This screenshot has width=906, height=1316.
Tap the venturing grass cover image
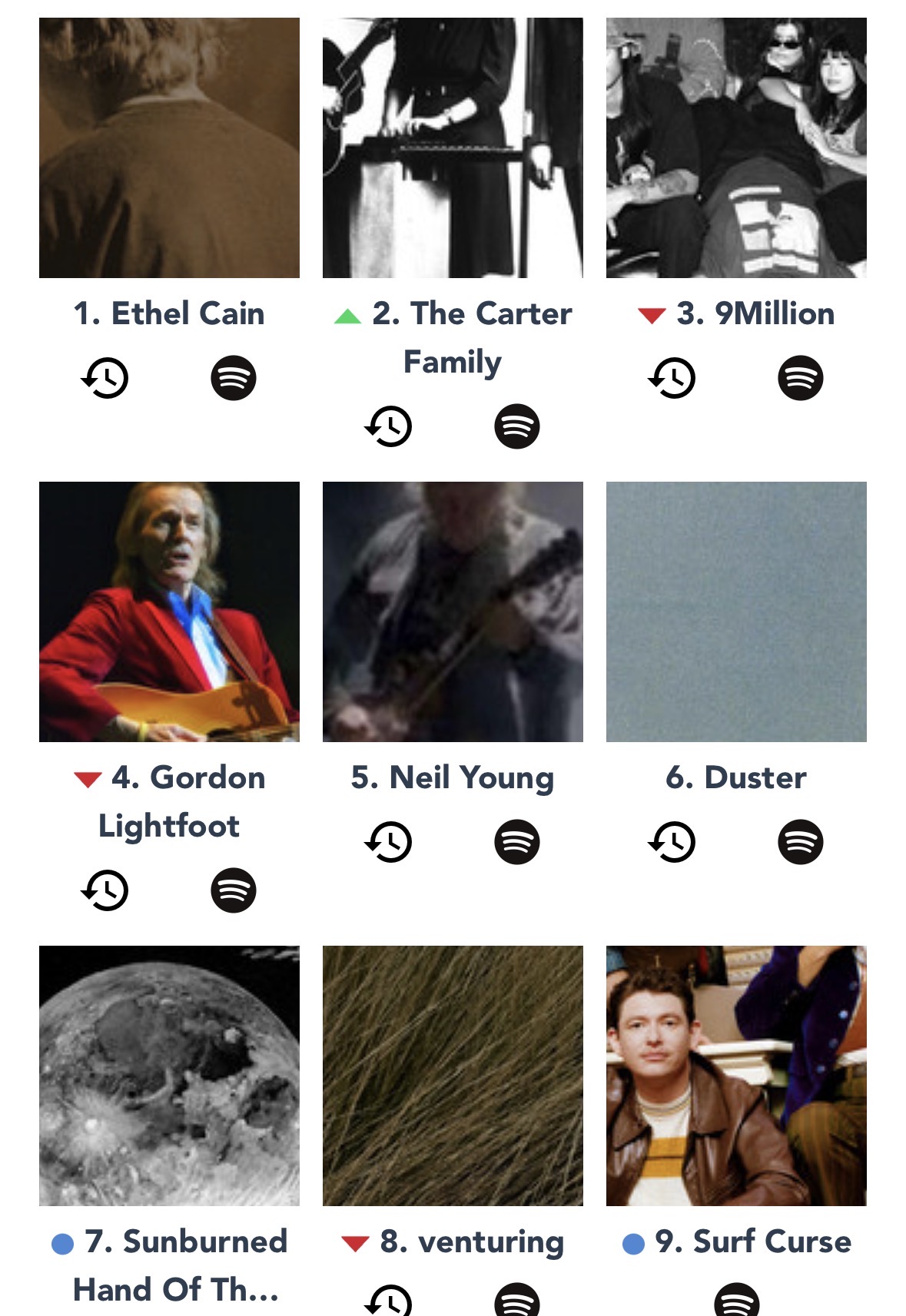pyautogui.click(x=453, y=1076)
